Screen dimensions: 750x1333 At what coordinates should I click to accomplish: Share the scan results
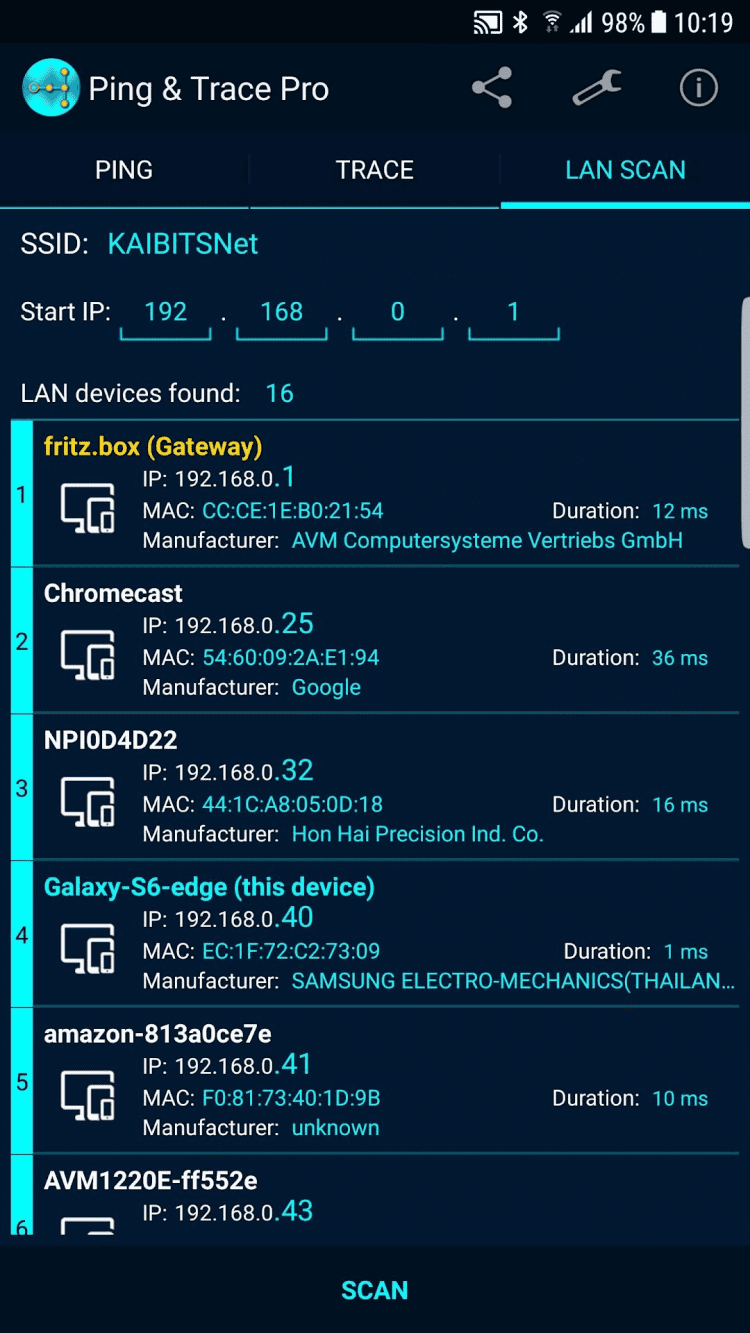pos(492,88)
